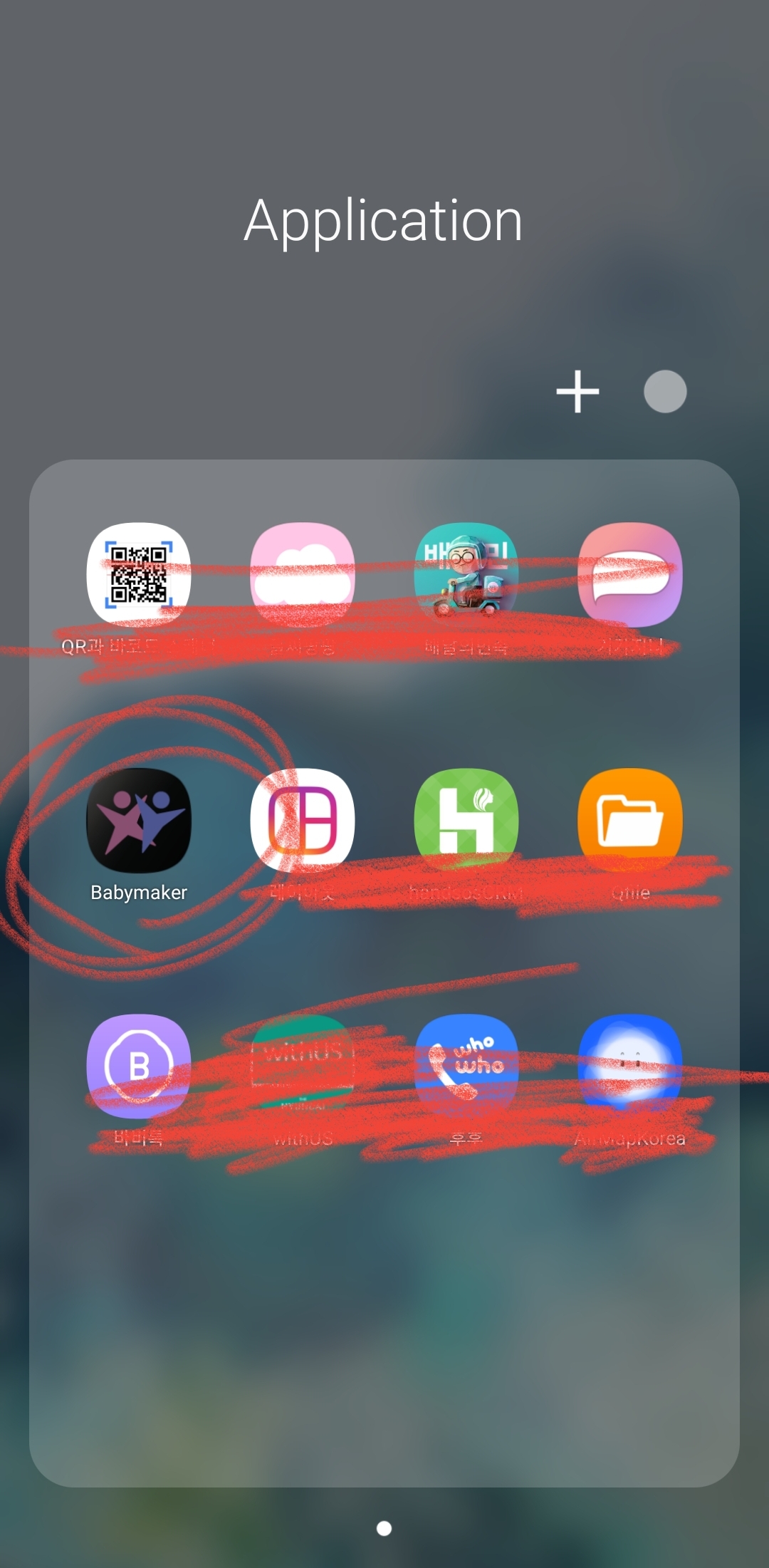The height and width of the screenshot is (1568, 769).
Task: Open the delivery app with scooter rider icon
Action: click(x=466, y=574)
